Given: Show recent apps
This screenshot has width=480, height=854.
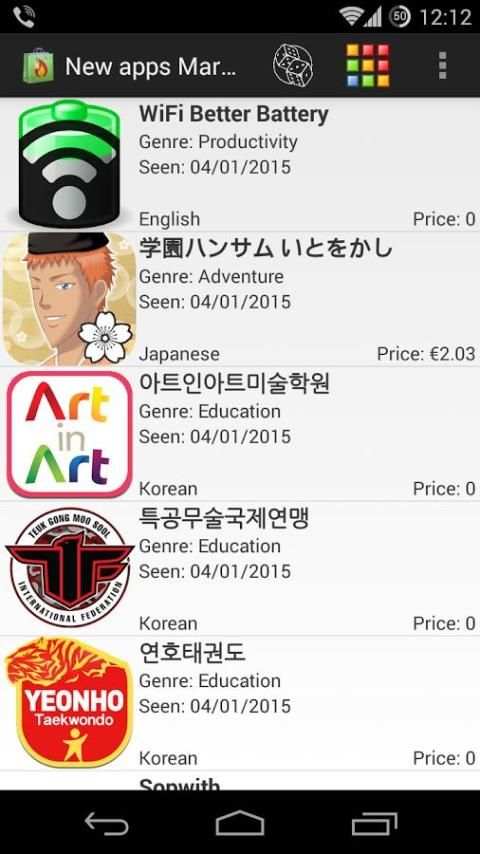Looking at the screenshot, I should (x=374, y=823).
